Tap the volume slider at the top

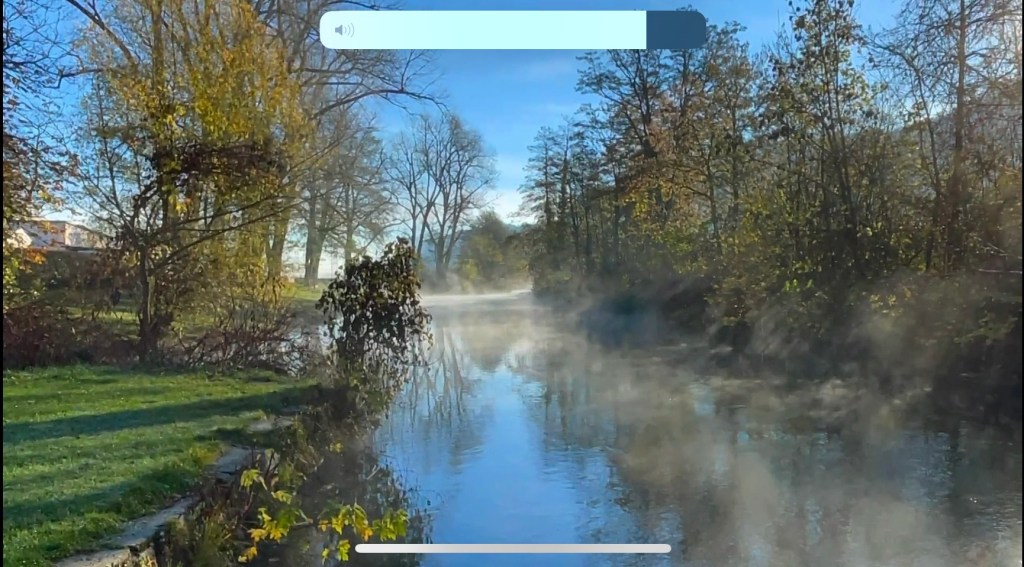click(512, 30)
